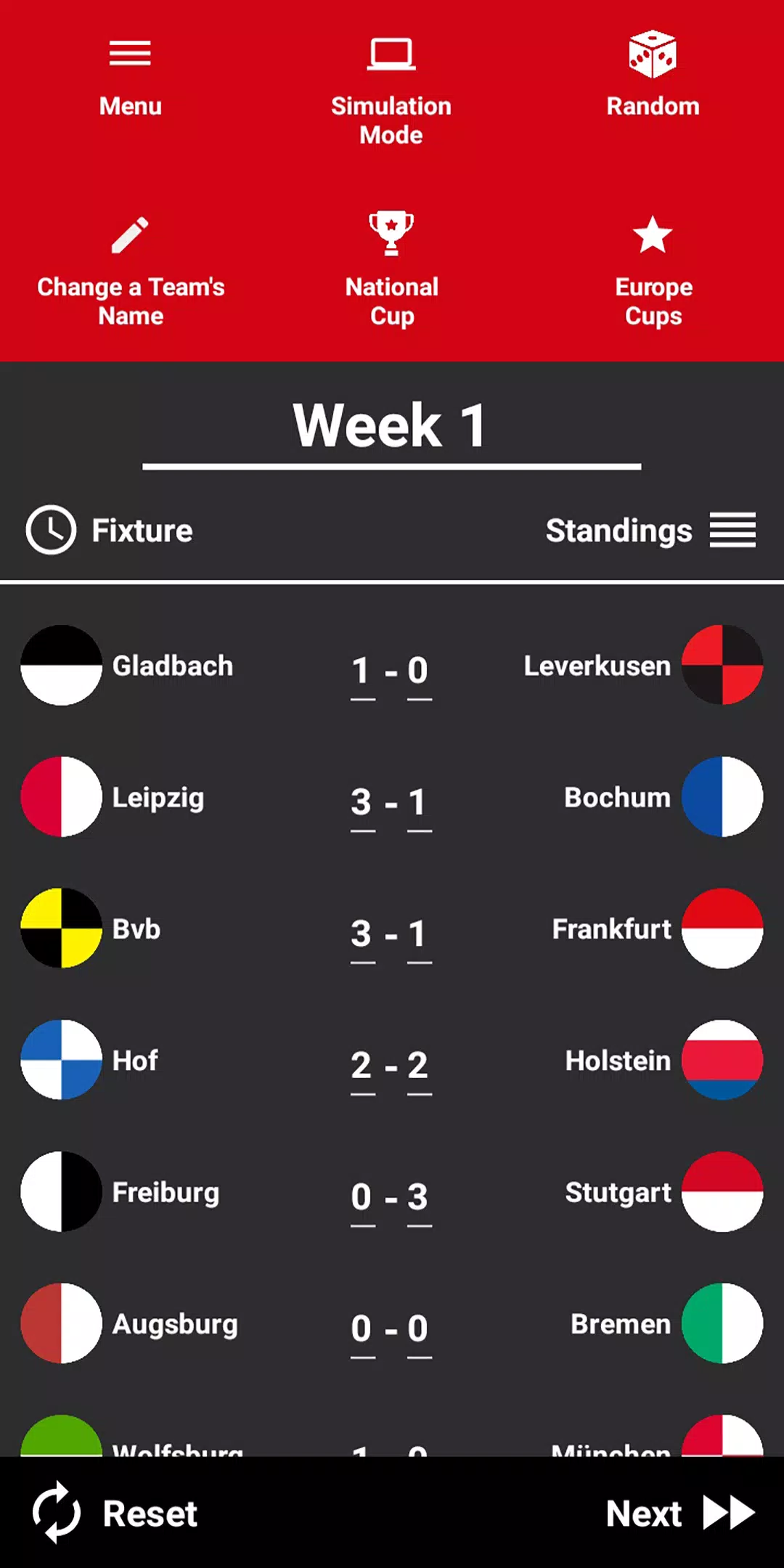Reset the week's scores
This screenshot has width=784, height=1568.
click(116, 1514)
